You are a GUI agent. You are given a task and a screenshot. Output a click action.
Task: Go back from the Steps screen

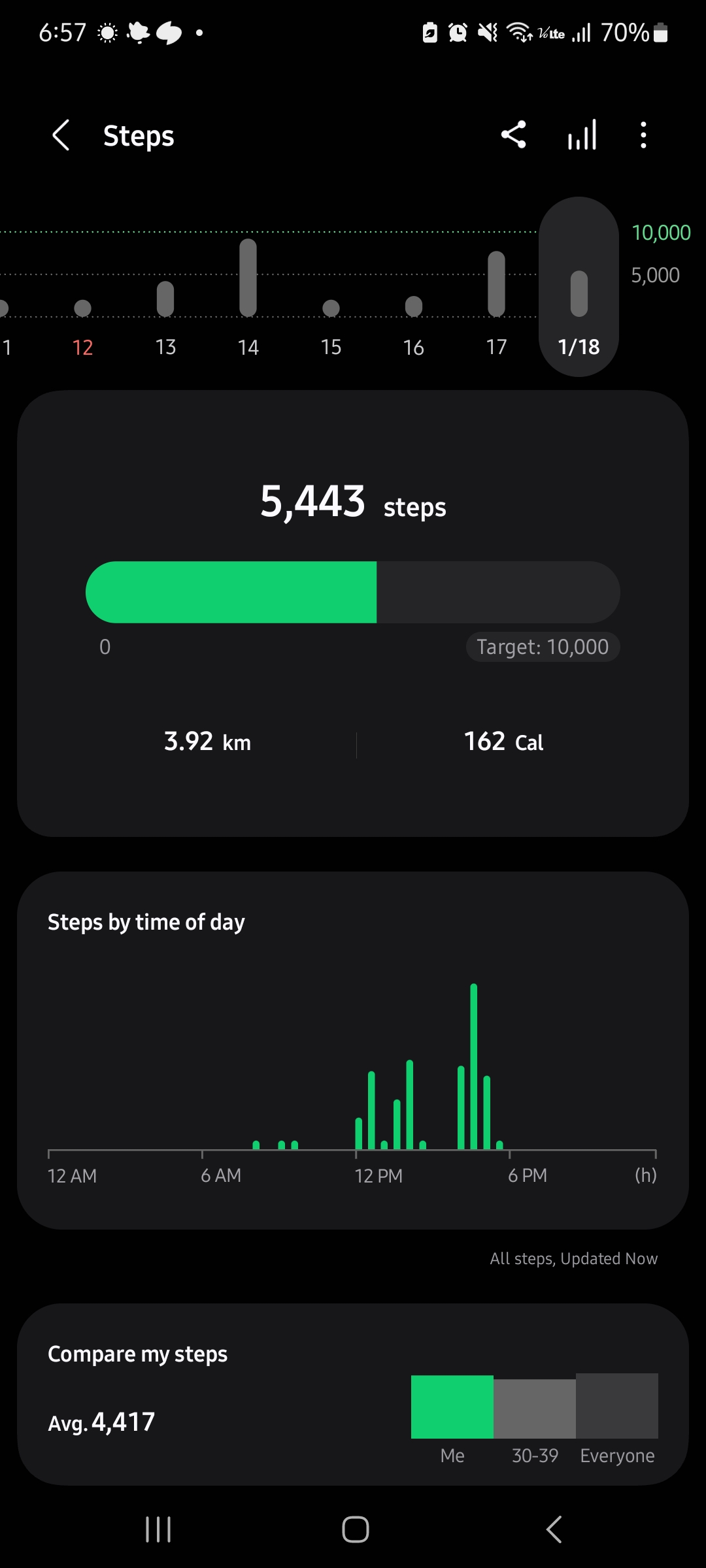(x=61, y=135)
